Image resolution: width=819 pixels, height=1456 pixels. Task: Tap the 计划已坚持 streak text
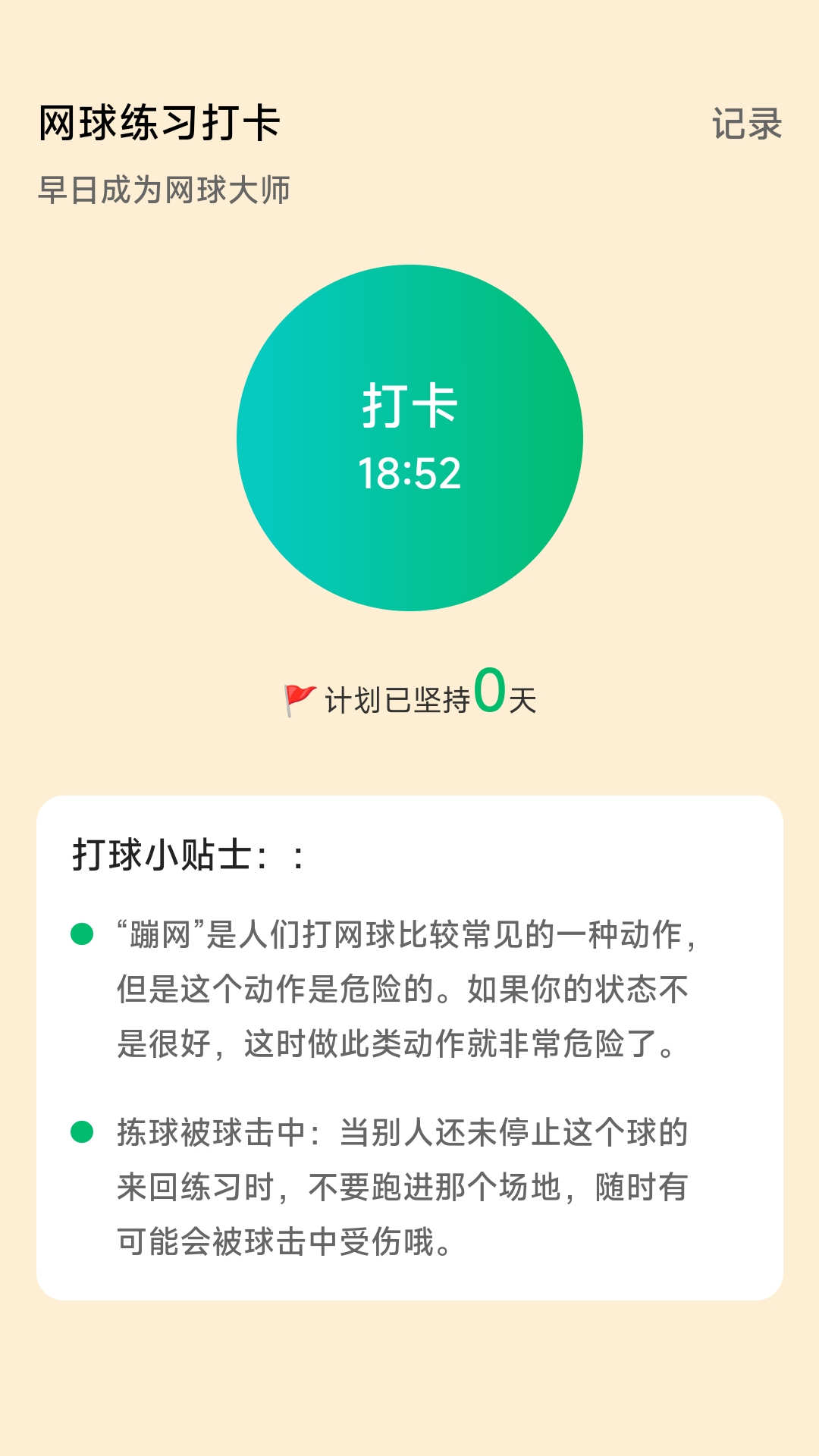point(396,699)
